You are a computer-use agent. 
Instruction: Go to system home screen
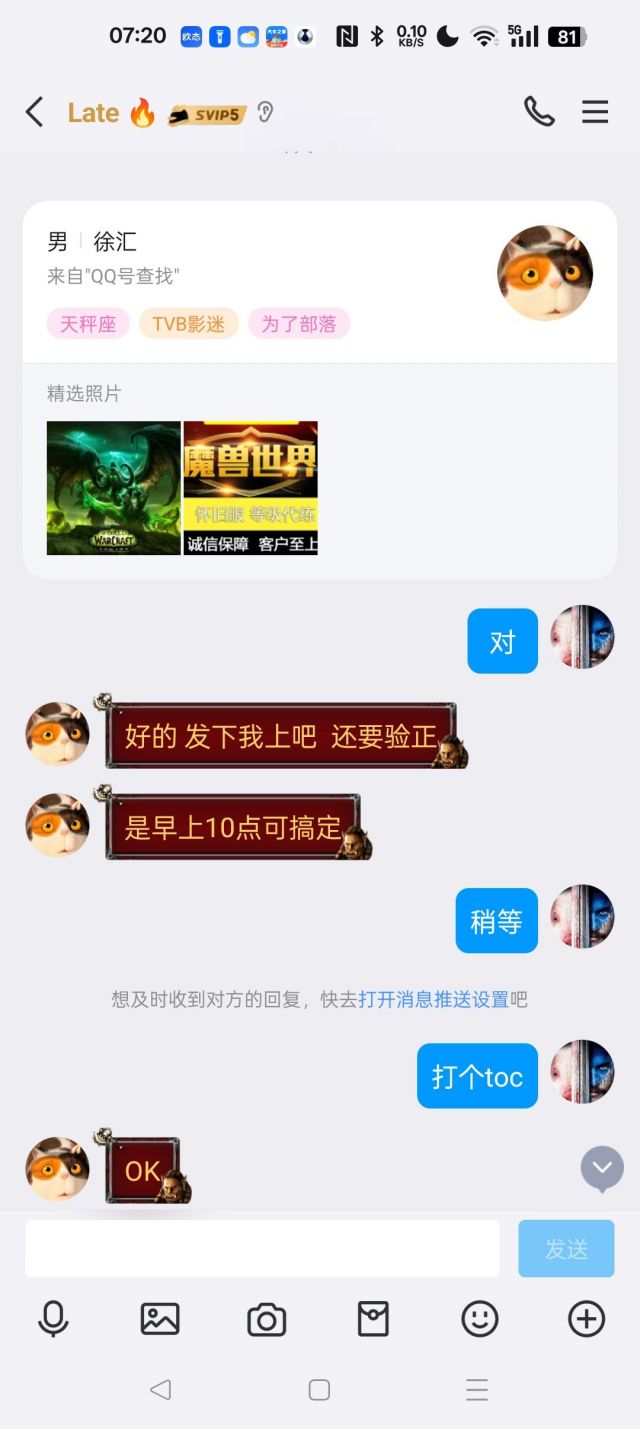[x=319, y=1389]
